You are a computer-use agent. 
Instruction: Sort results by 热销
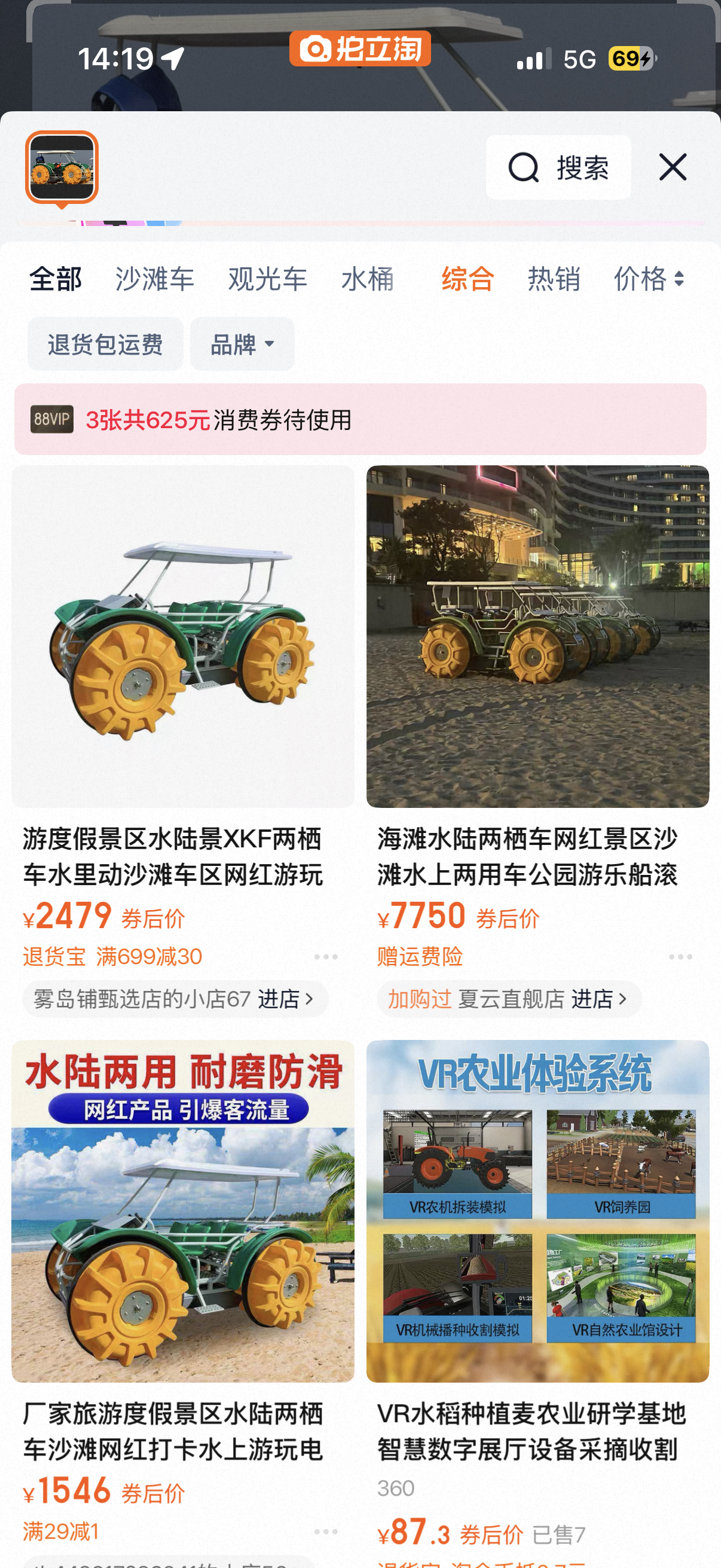click(x=554, y=279)
